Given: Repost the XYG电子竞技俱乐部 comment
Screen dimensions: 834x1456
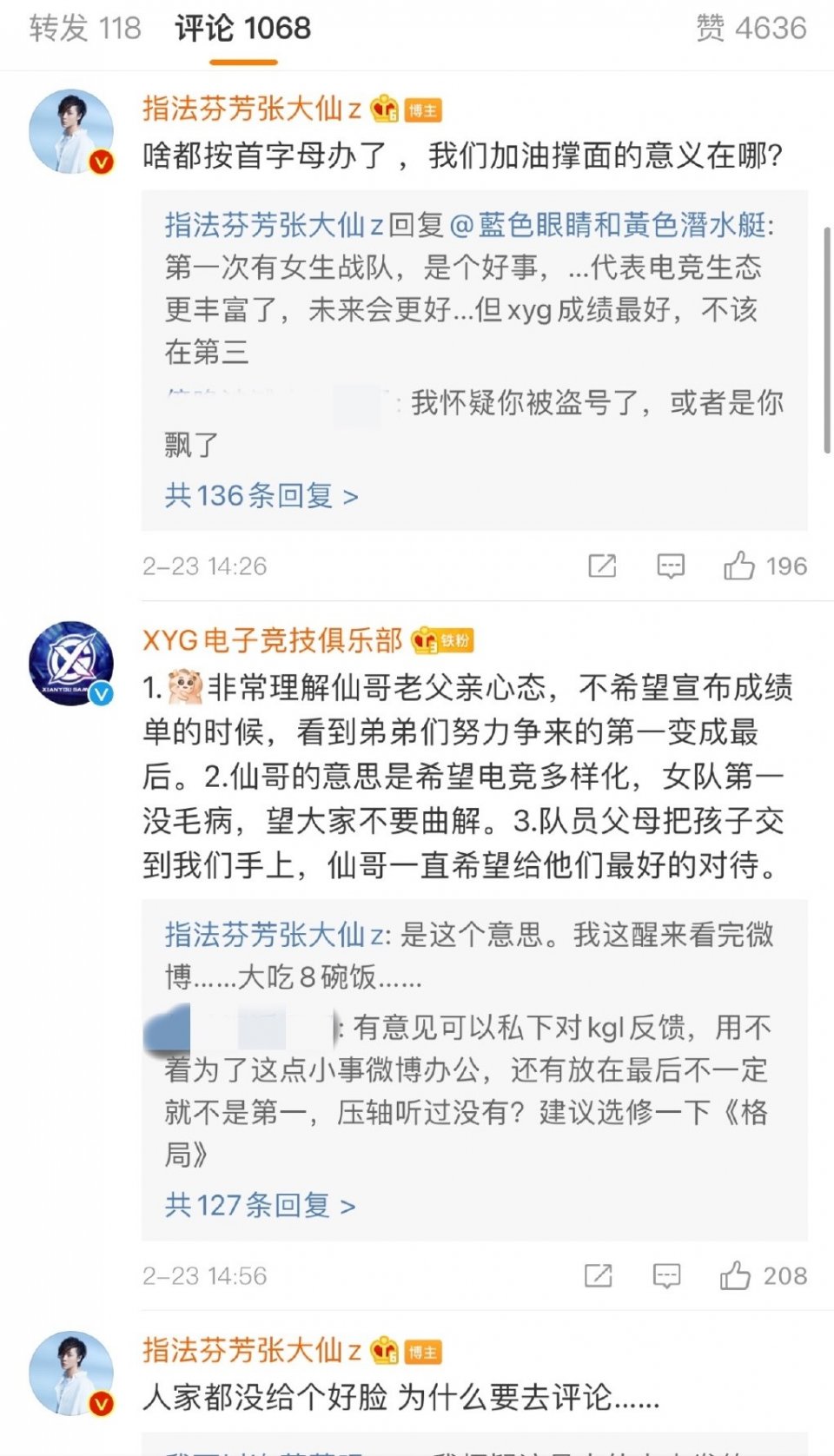Looking at the screenshot, I should [x=598, y=1276].
